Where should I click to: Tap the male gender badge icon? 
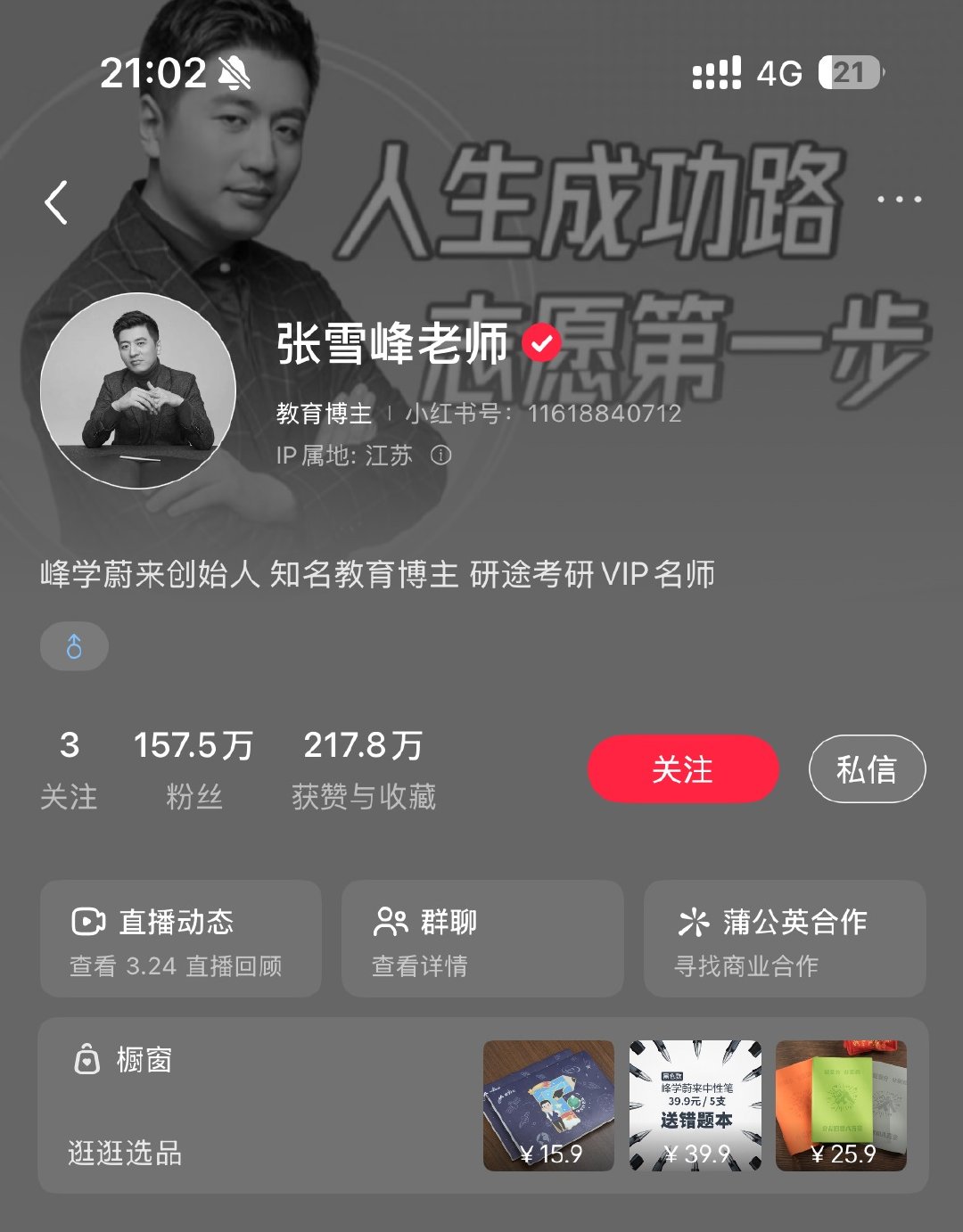[x=74, y=645]
